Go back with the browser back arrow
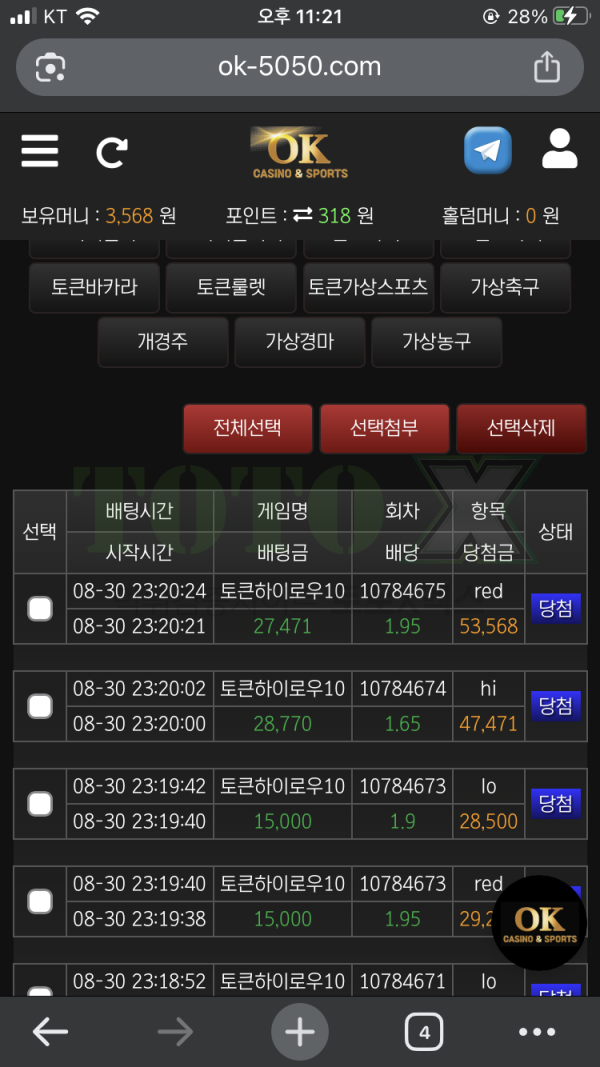 click(x=50, y=1031)
